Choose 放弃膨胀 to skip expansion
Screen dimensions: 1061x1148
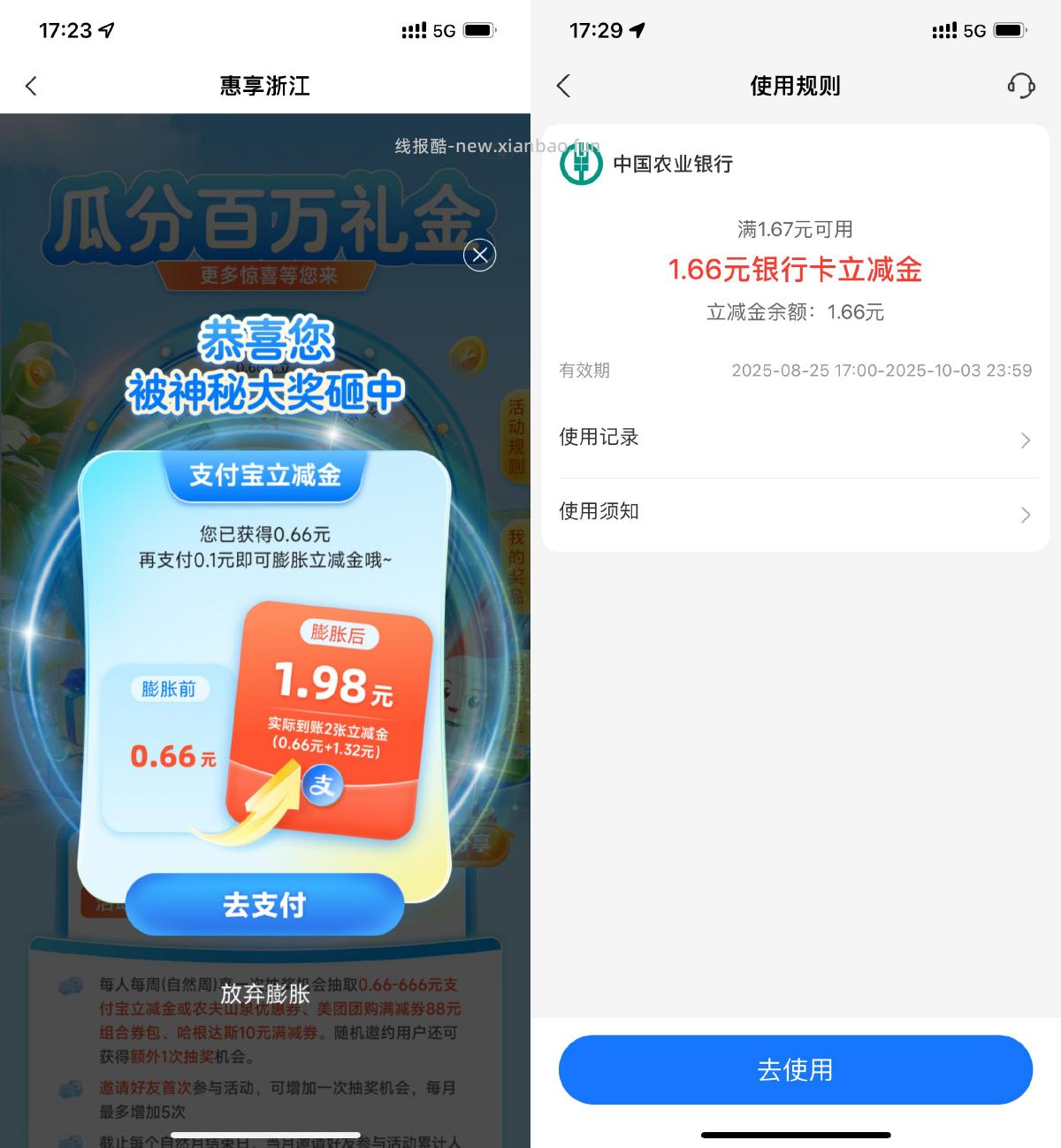point(264,993)
